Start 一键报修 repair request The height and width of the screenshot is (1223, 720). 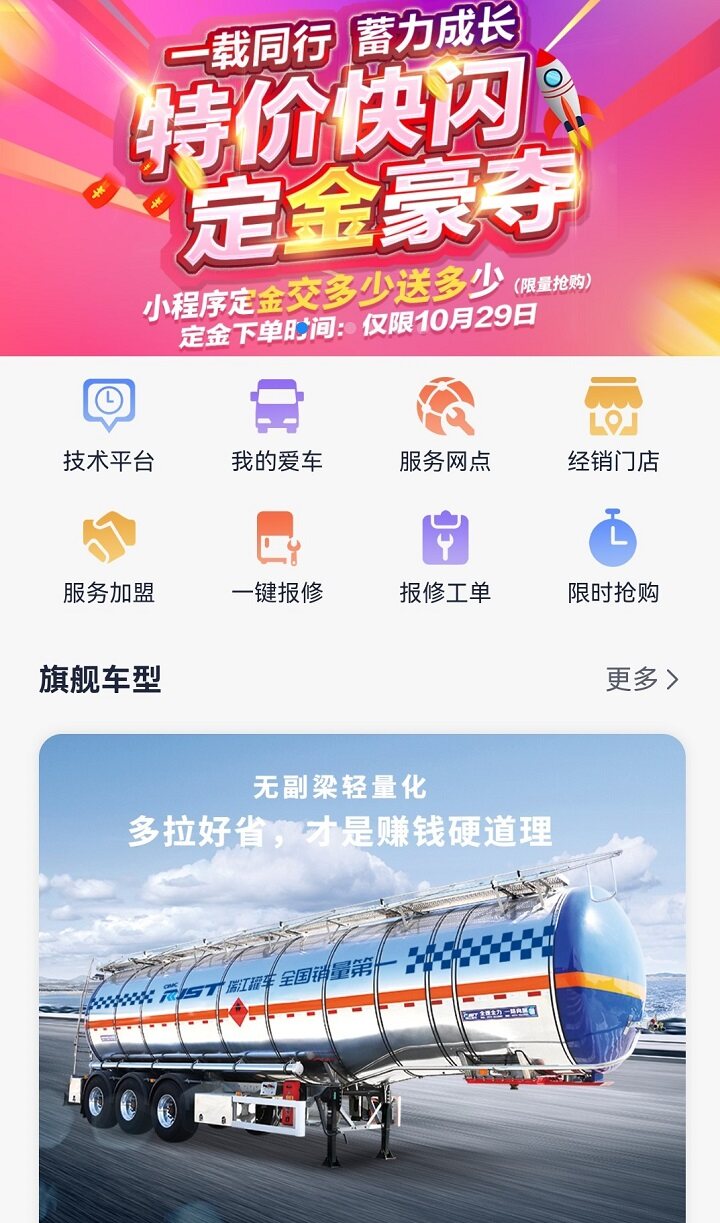point(277,557)
